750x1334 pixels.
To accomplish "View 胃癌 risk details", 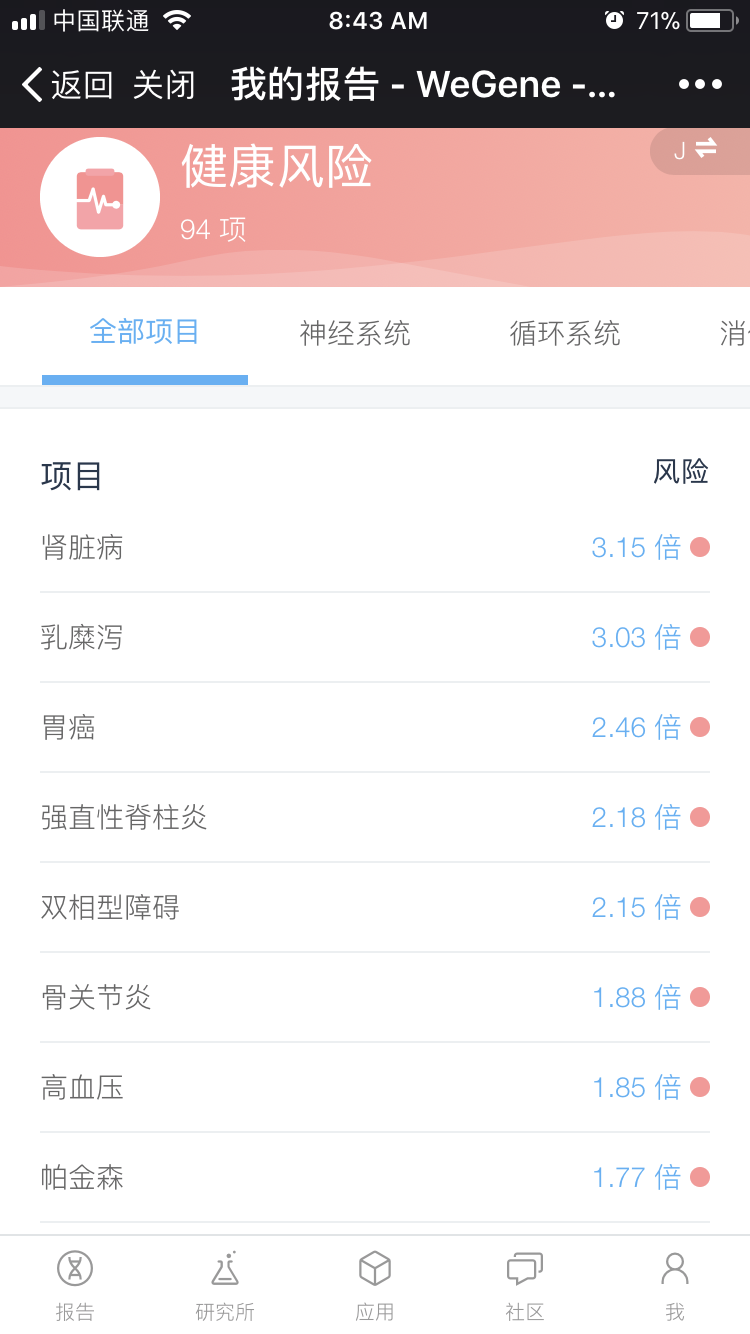I will (x=375, y=727).
